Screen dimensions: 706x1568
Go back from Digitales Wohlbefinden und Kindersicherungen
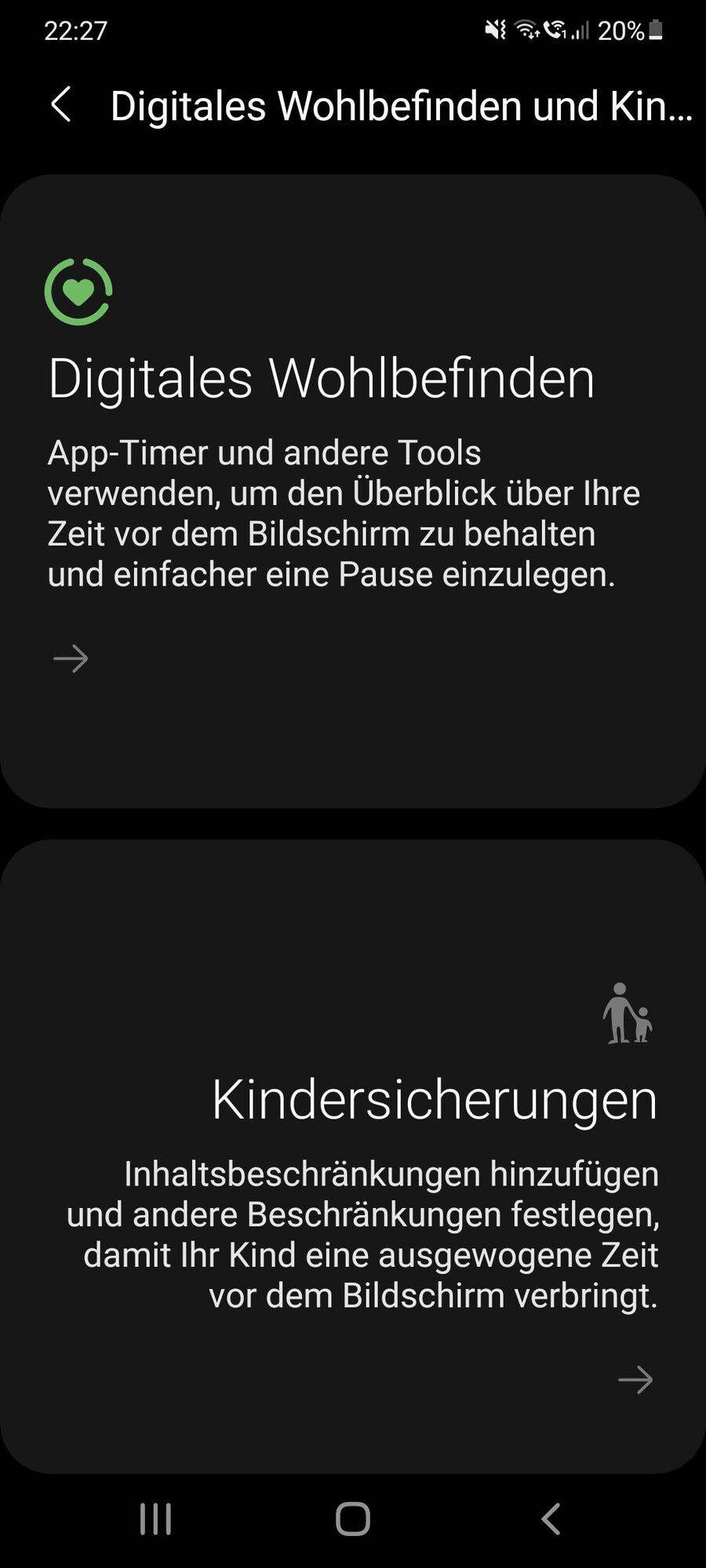(61, 105)
